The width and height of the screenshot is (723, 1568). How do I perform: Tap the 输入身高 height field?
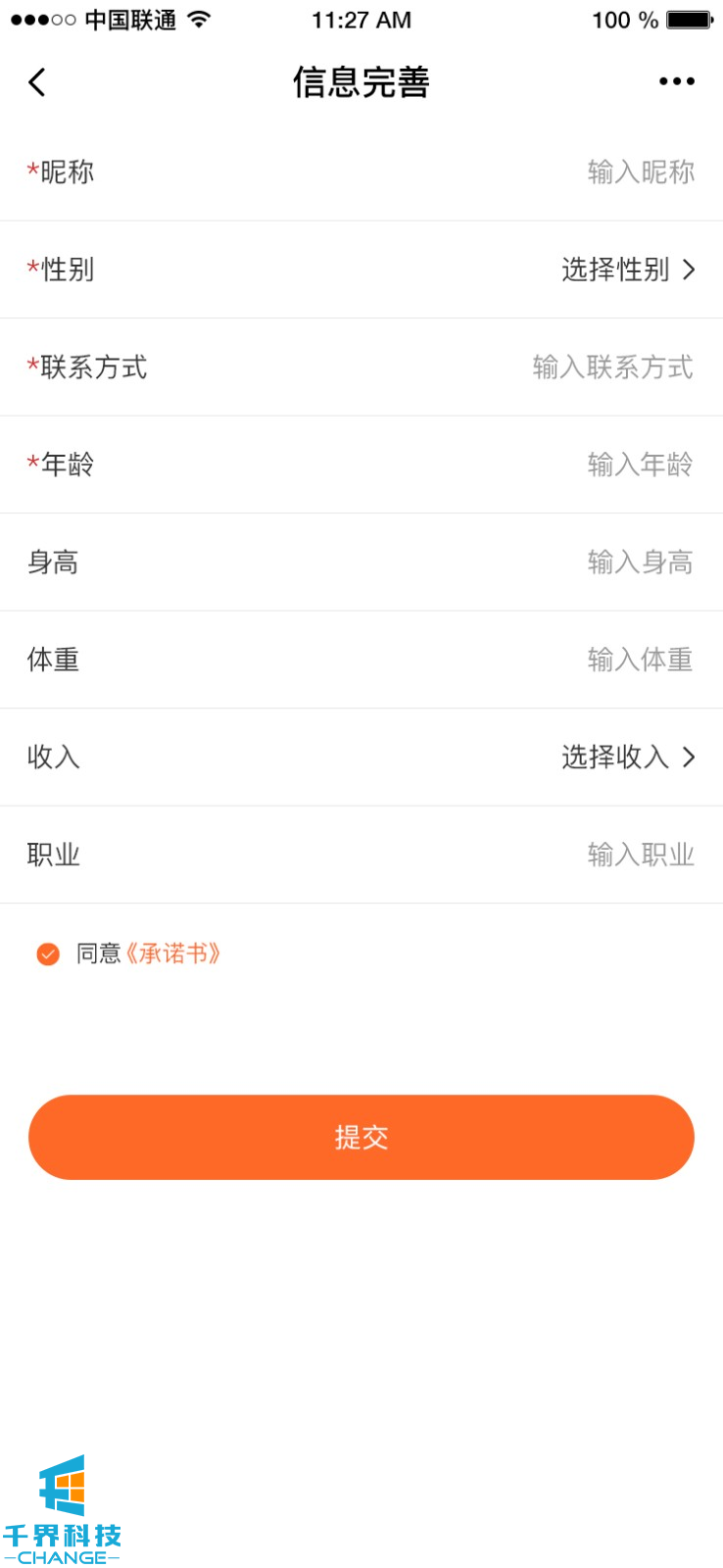point(640,563)
